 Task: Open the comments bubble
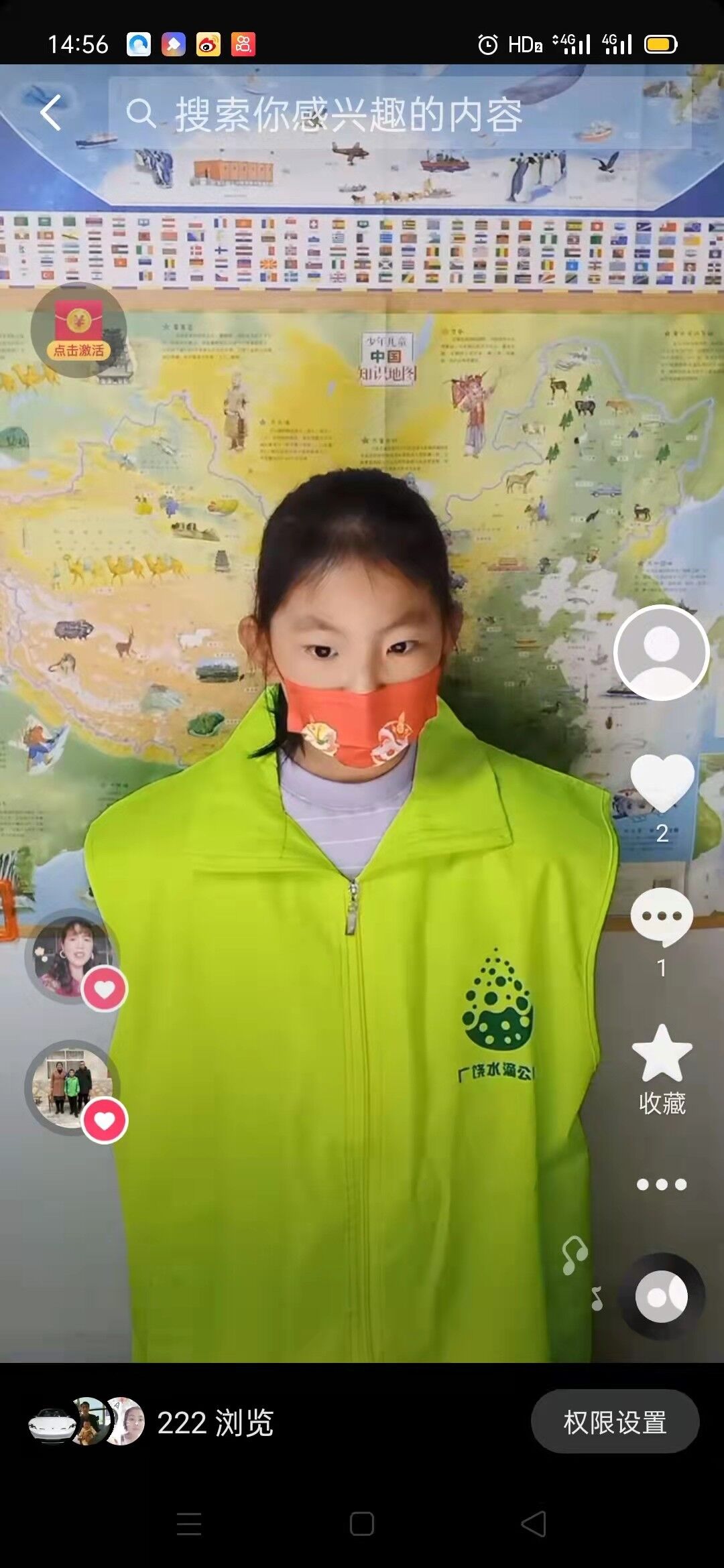(x=662, y=917)
